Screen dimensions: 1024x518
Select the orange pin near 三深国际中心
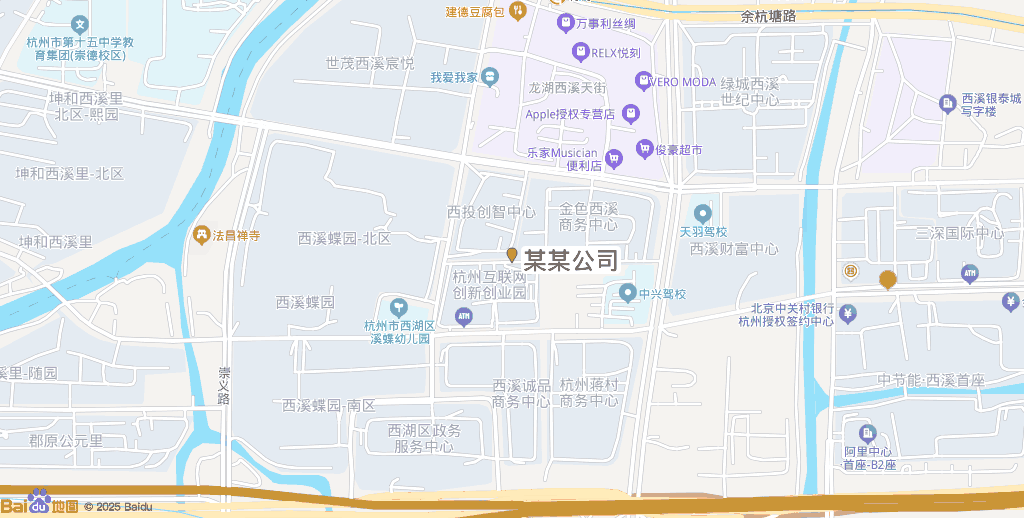[887, 280]
